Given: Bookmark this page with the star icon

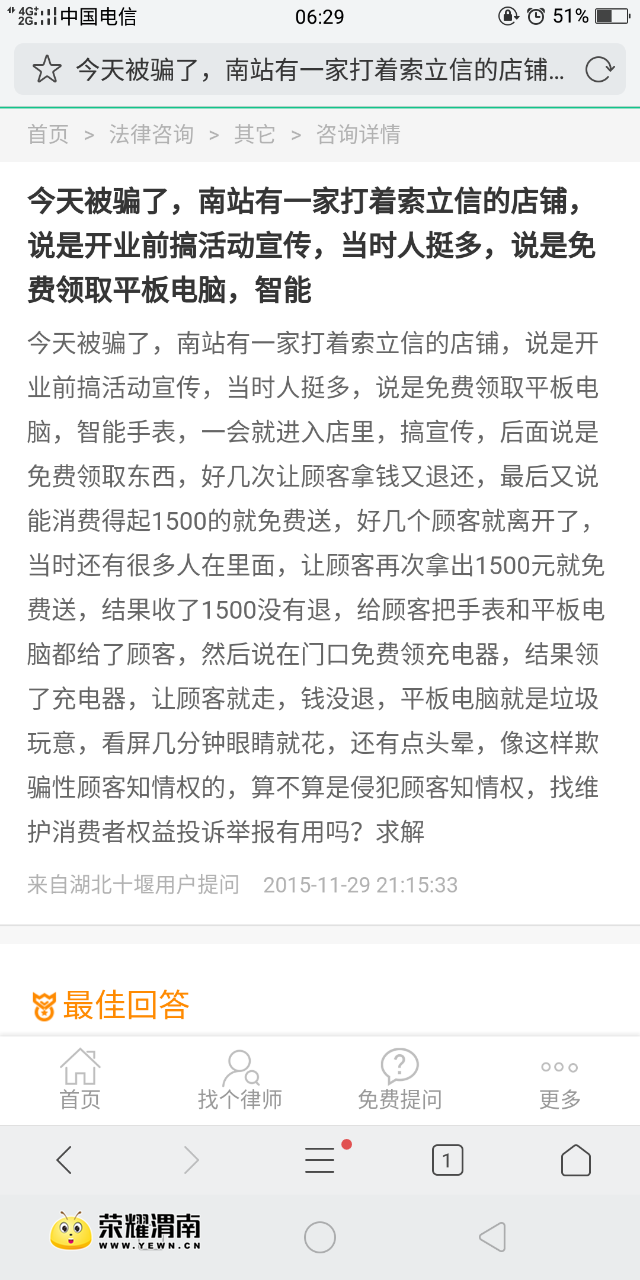Looking at the screenshot, I should pos(47,69).
